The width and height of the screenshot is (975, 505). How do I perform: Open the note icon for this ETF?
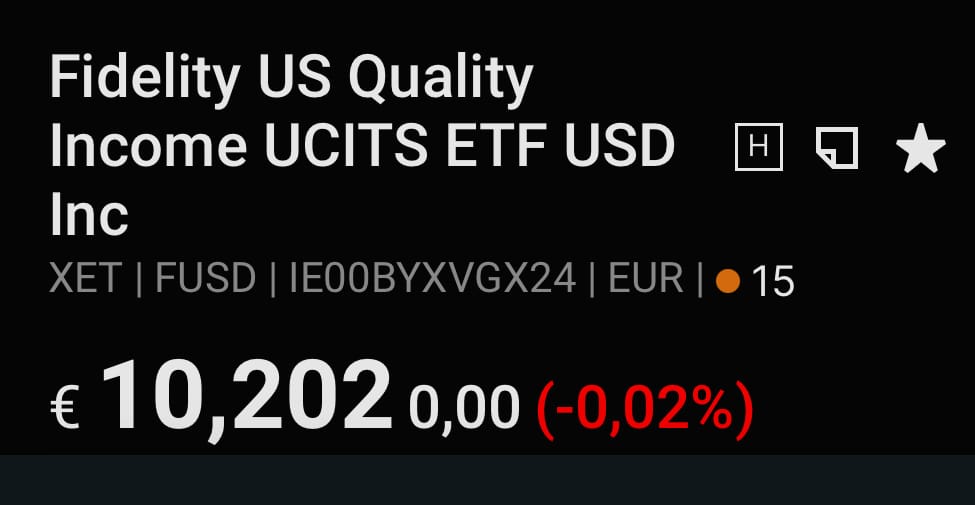[x=837, y=148]
